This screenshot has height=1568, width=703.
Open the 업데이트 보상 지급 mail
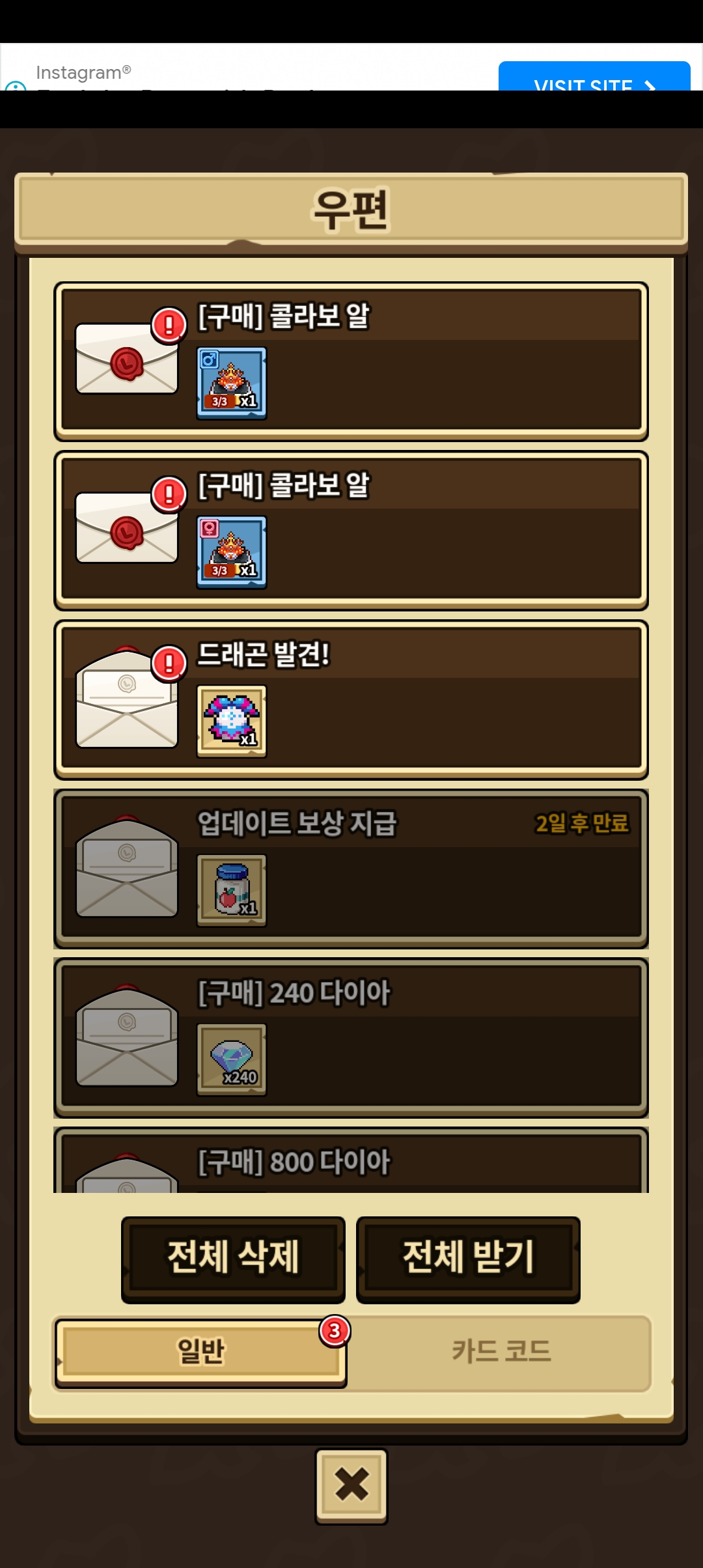(x=351, y=869)
